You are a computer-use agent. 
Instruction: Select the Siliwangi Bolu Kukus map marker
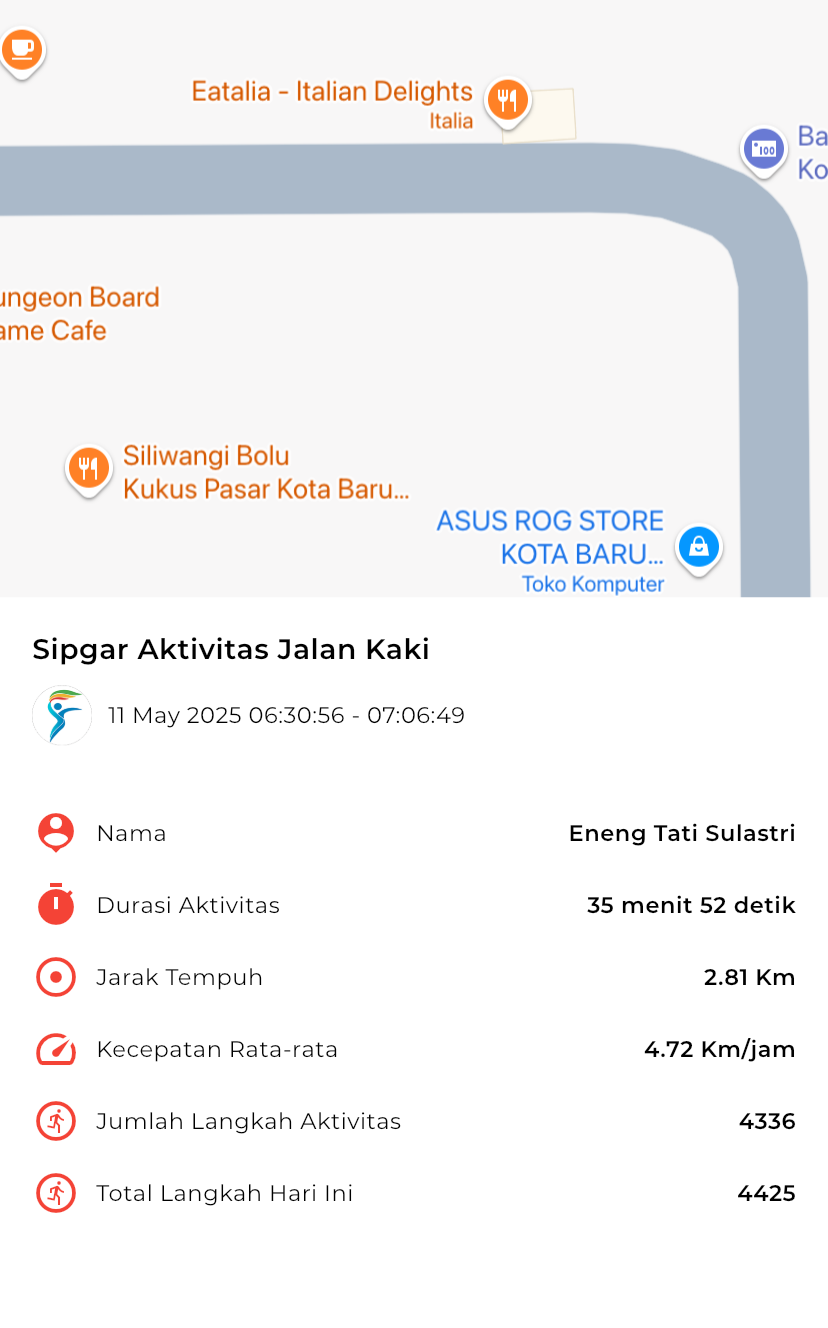click(x=88, y=469)
